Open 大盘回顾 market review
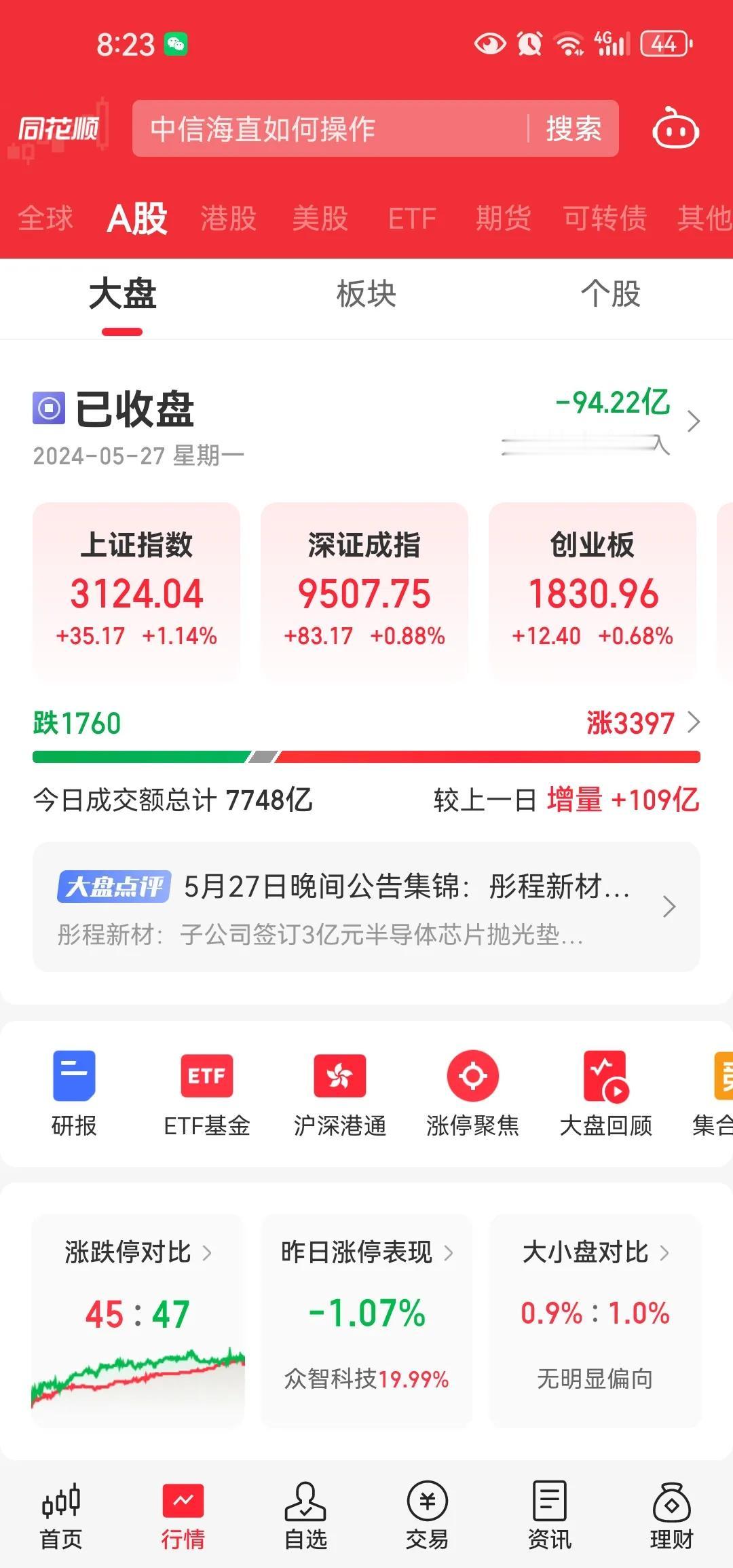This screenshot has height=1568, width=733. tap(607, 1093)
